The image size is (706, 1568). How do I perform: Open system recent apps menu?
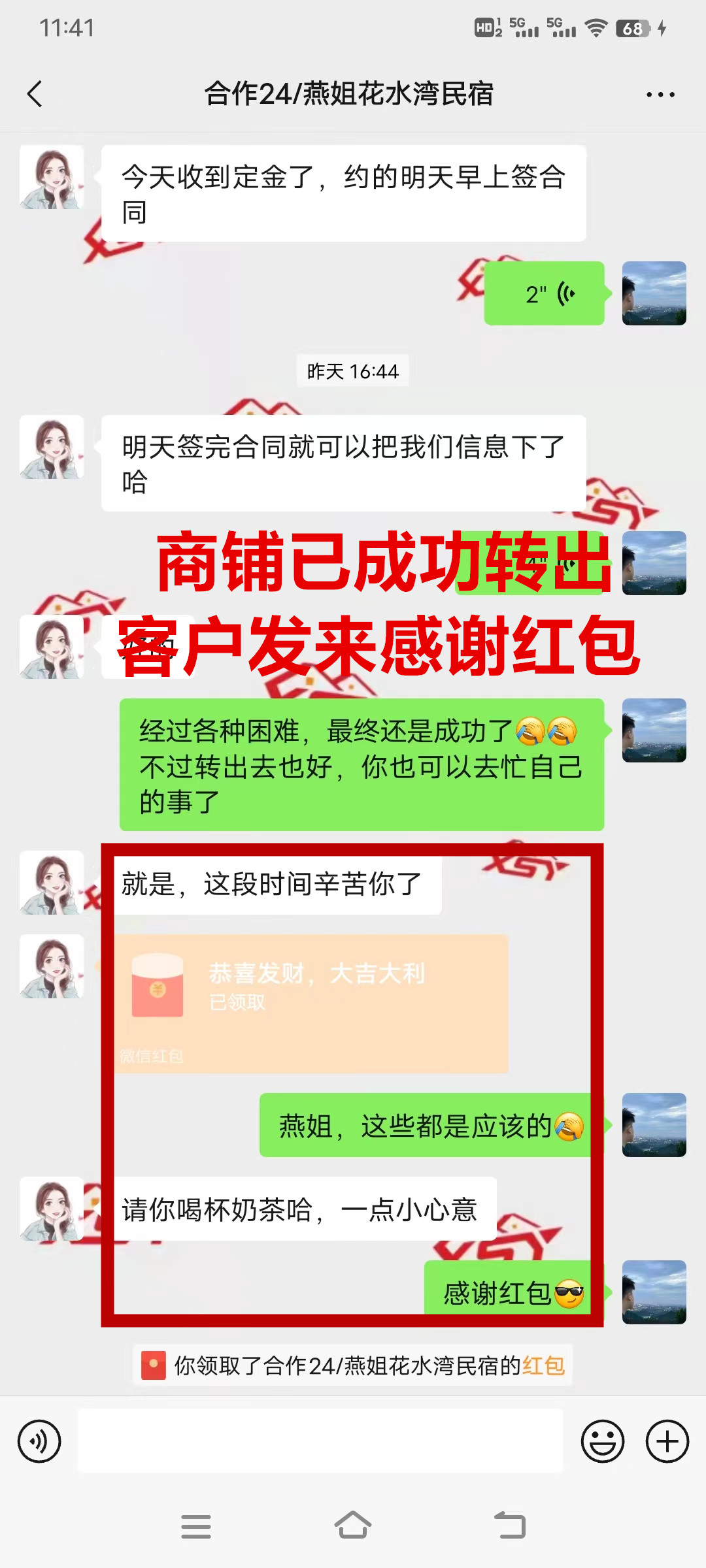[x=195, y=1527]
